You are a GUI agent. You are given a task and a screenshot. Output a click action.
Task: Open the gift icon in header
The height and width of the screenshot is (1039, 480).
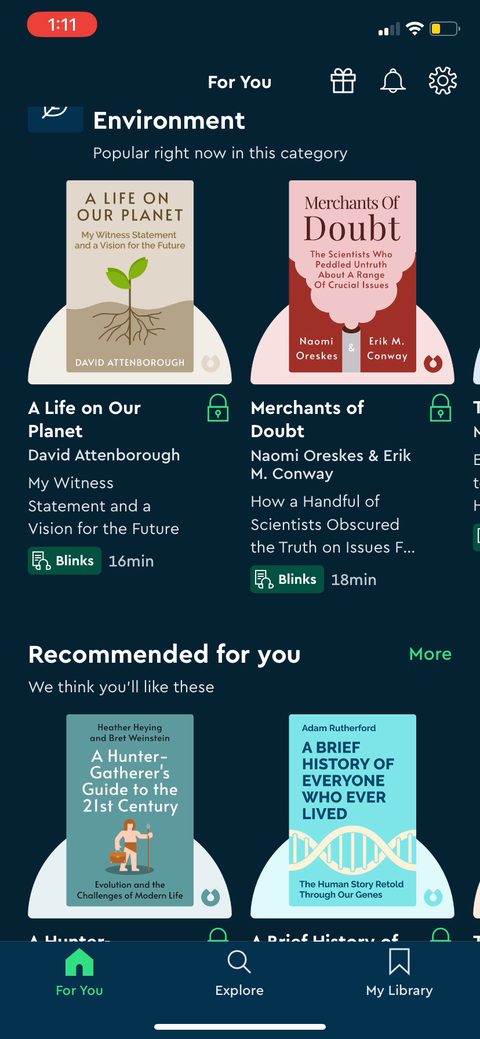343,82
